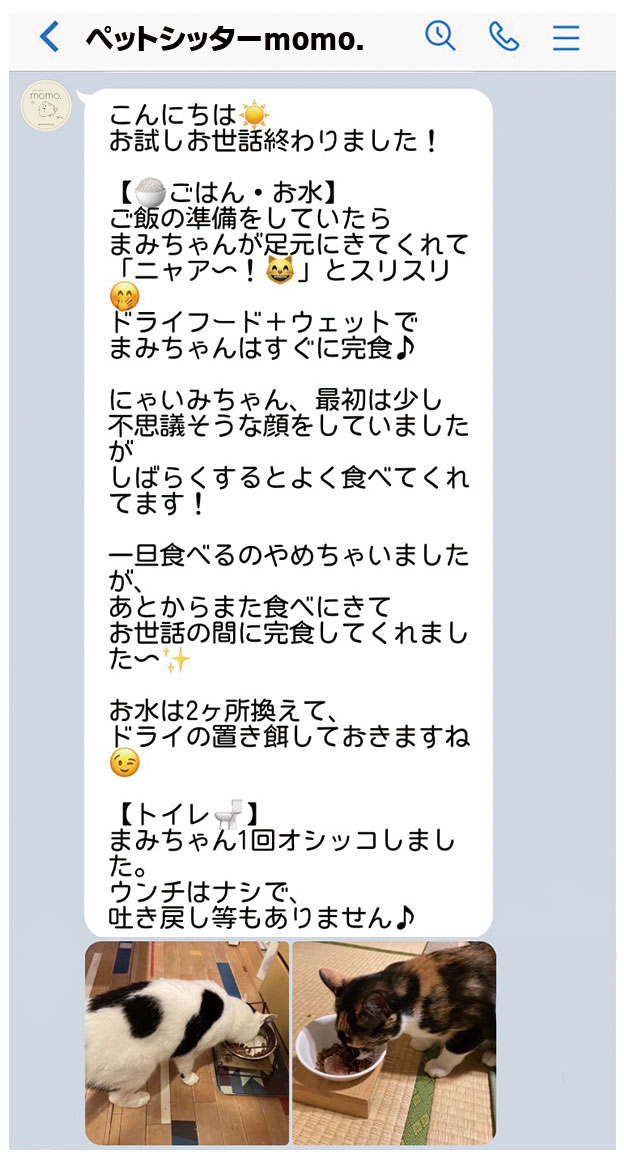This screenshot has width=624, height=1155.
Task: Start a voice call with ペットシッターmomo.
Action: (x=504, y=37)
